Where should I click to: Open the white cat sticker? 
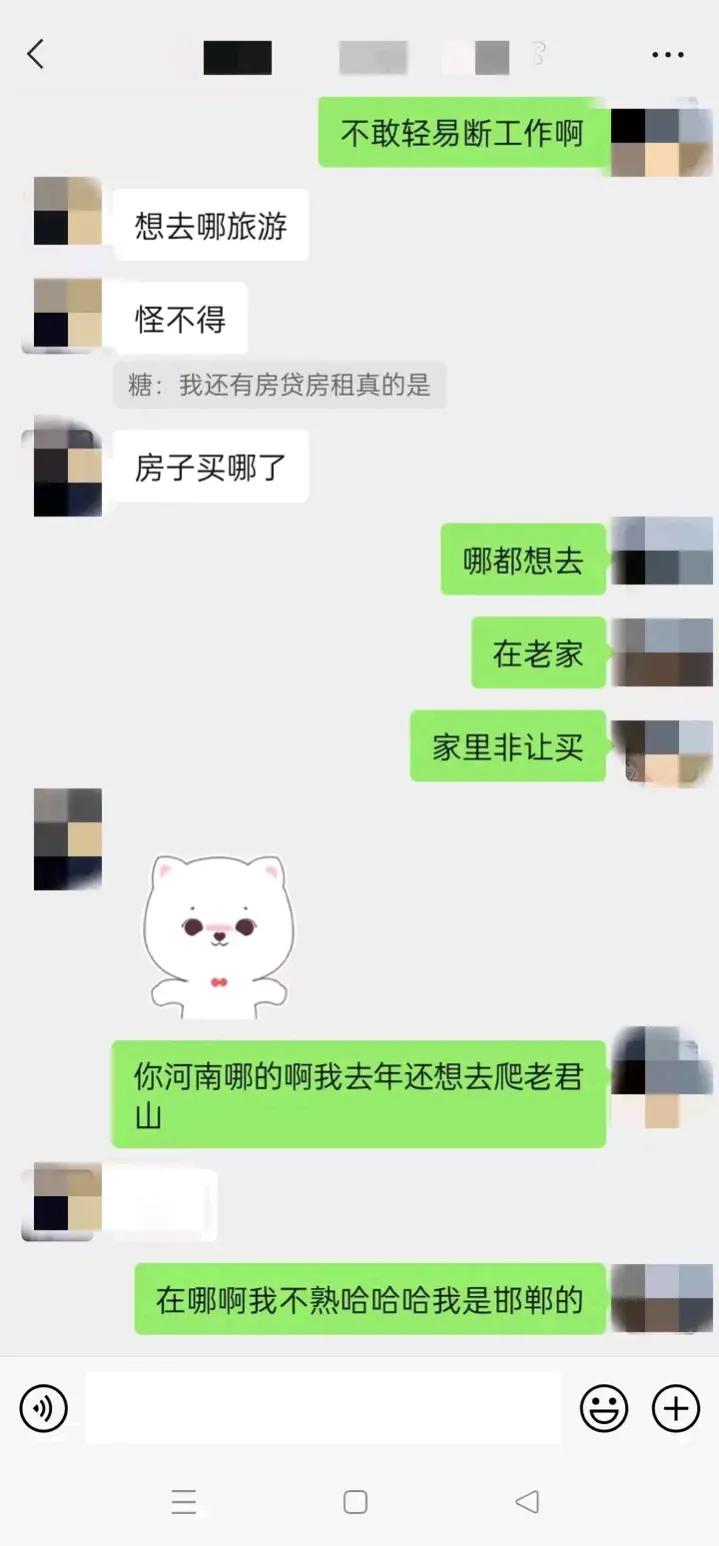(x=218, y=937)
